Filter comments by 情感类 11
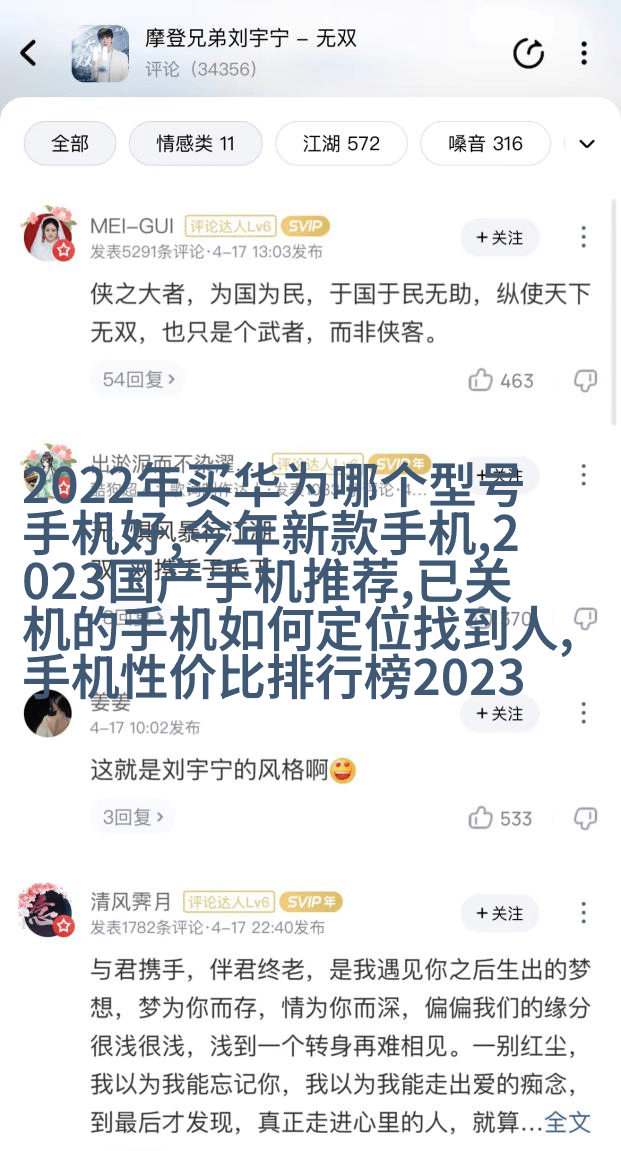Image resolution: width=621 pixels, height=1151 pixels. [x=195, y=144]
